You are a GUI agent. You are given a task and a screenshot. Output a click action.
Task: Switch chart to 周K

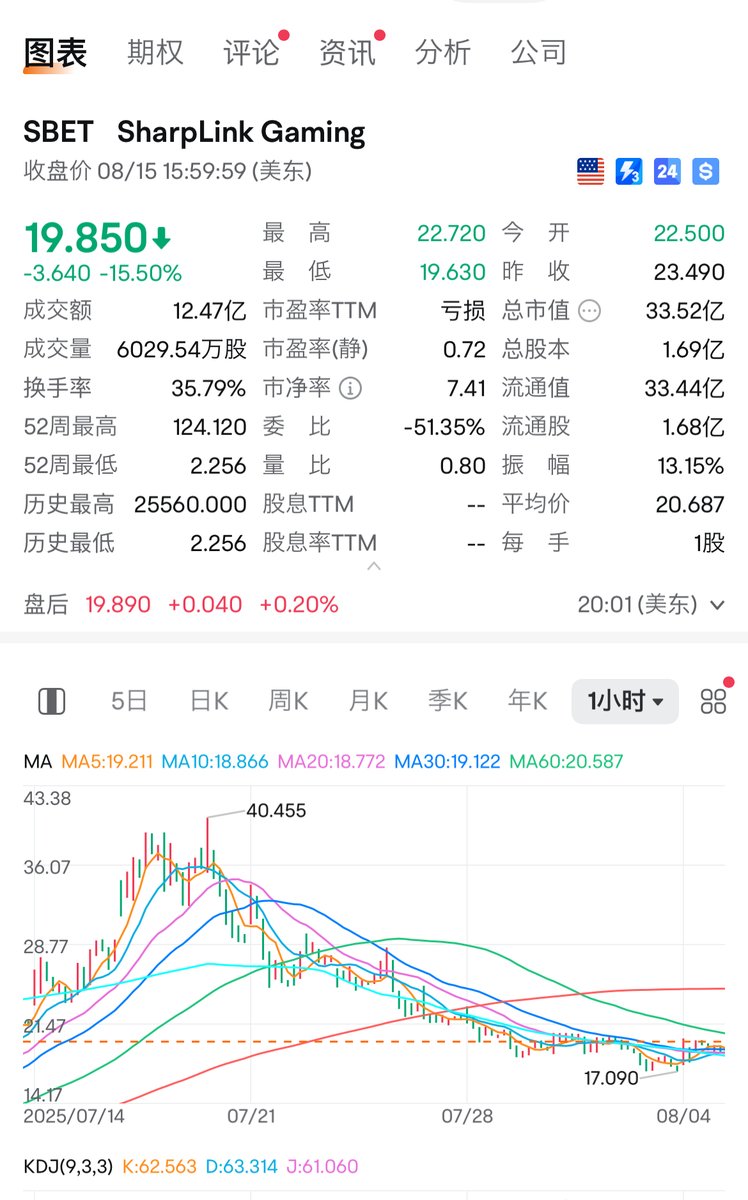pos(288,701)
